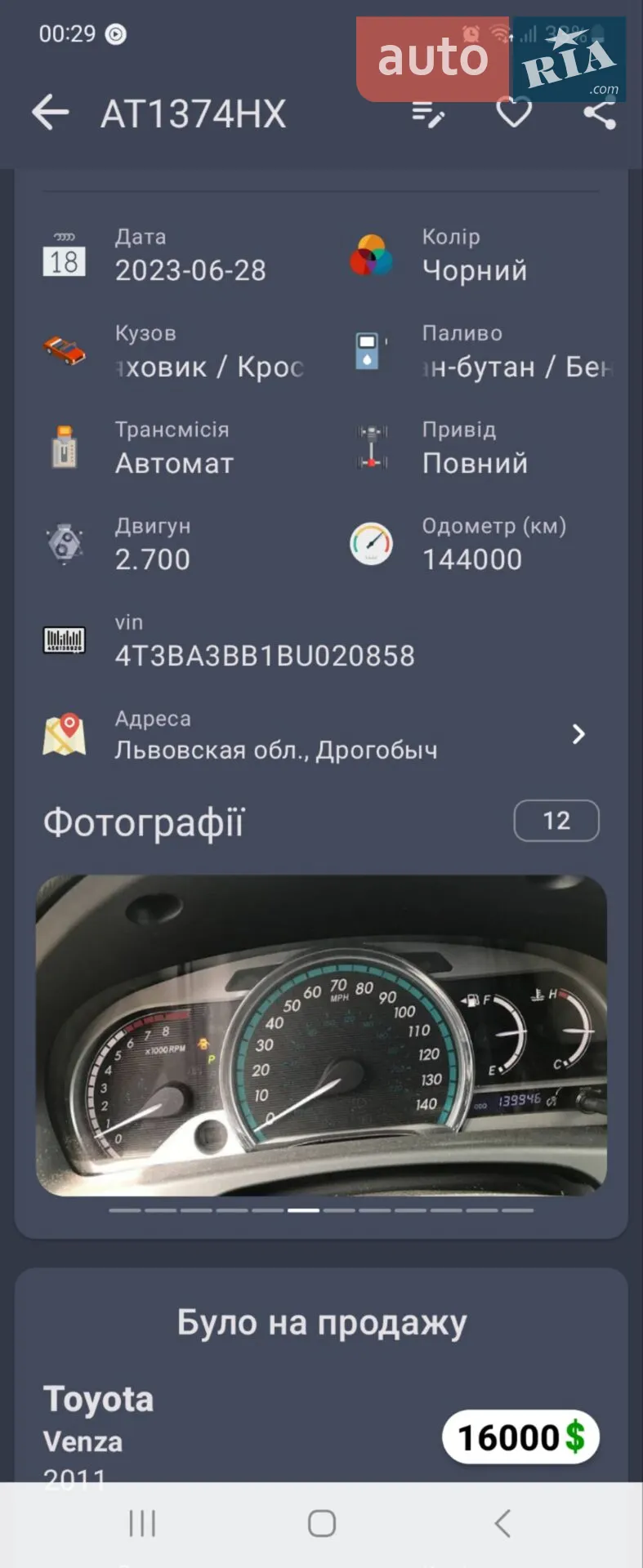Open the recent apps button
This screenshot has width=643, height=1568.
click(142, 1523)
